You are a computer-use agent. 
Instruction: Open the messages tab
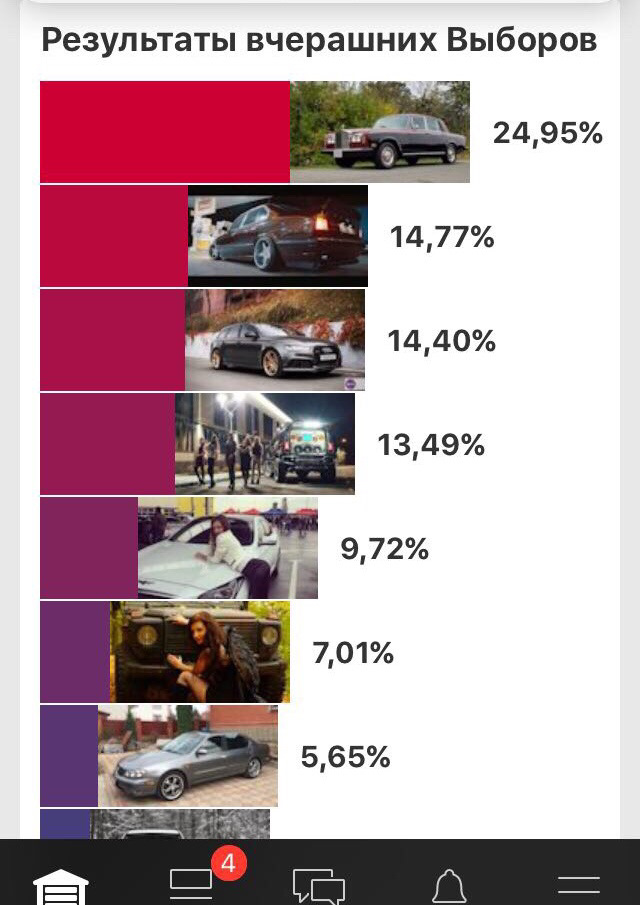319,886
